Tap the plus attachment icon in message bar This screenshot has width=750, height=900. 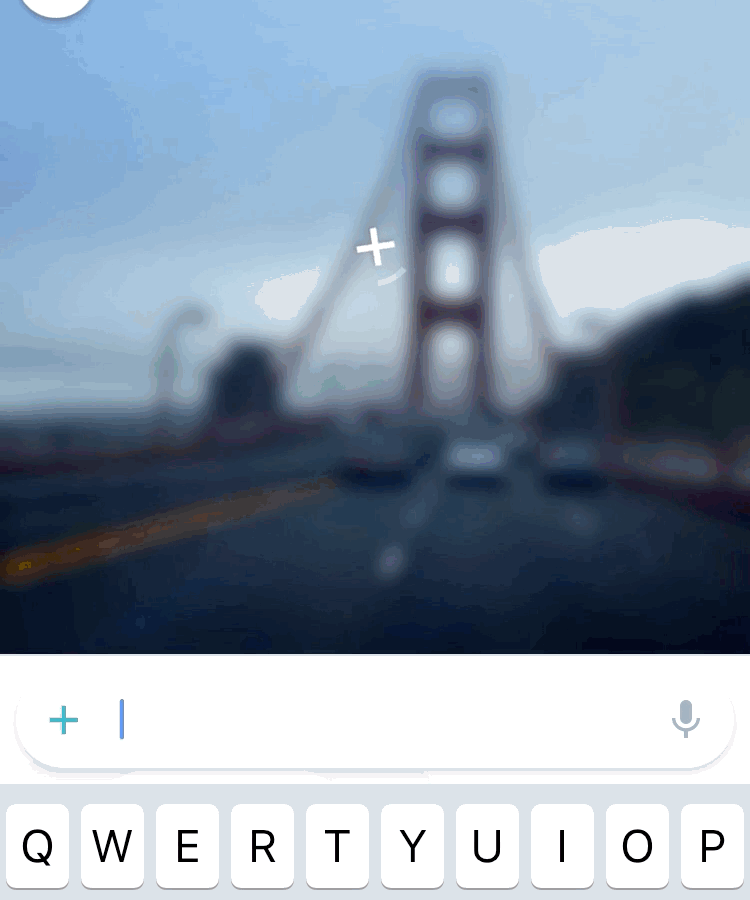(x=63, y=720)
